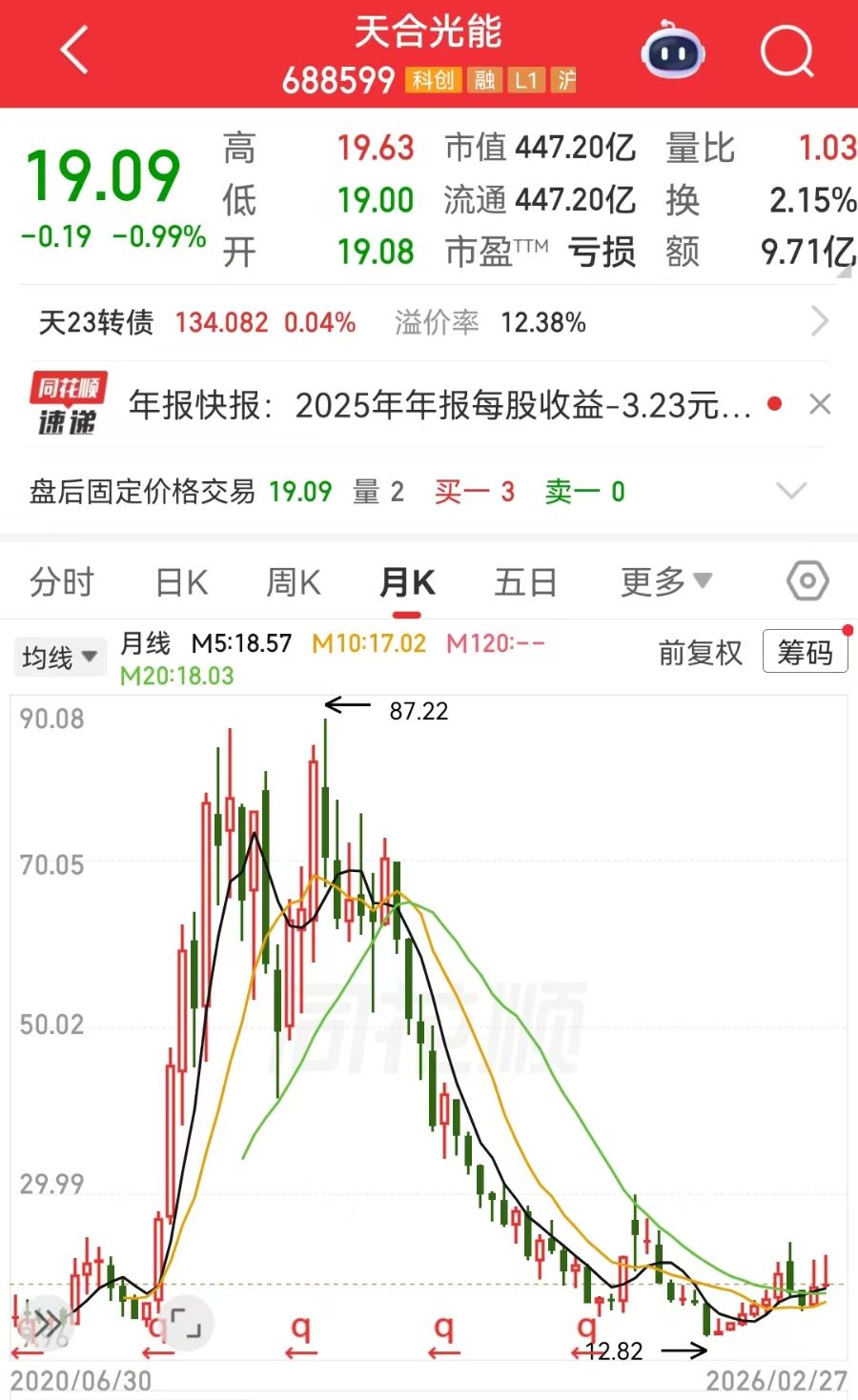The height and width of the screenshot is (1400, 858).
Task: Switch to the 日K chart tab
Action: (181, 581)
